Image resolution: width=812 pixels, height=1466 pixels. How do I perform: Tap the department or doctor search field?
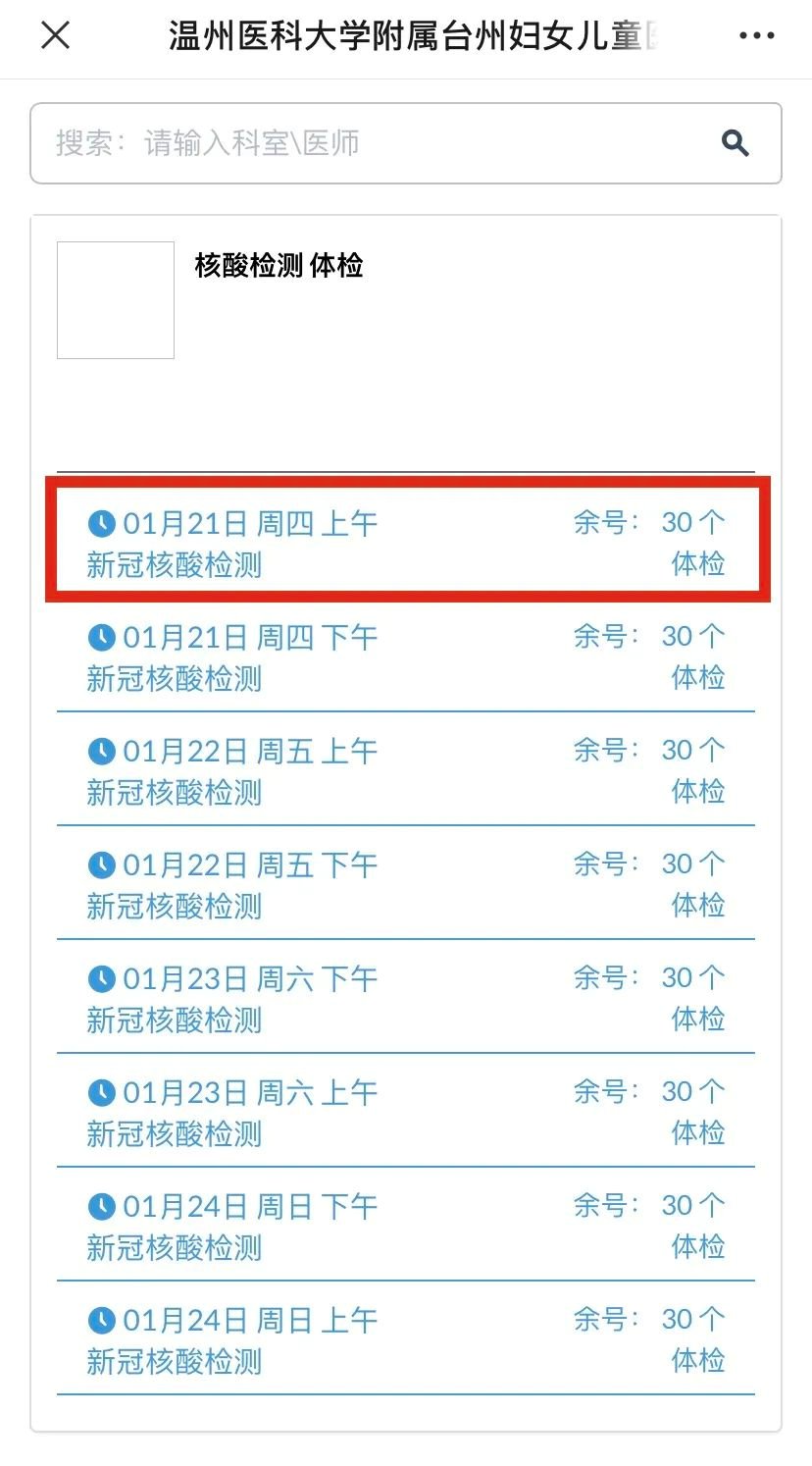(x=373, y=143)
